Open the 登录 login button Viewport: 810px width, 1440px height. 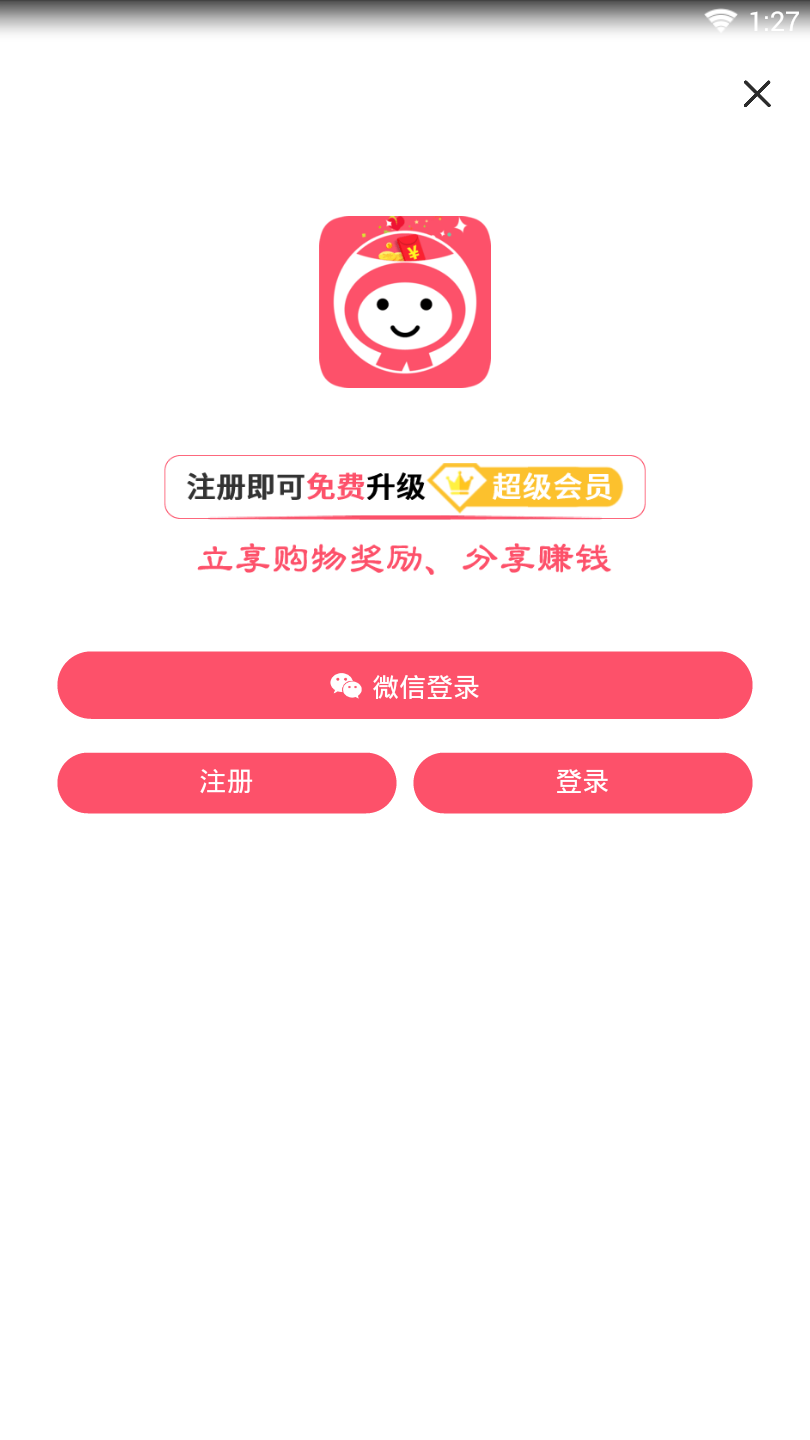(582, 783)
